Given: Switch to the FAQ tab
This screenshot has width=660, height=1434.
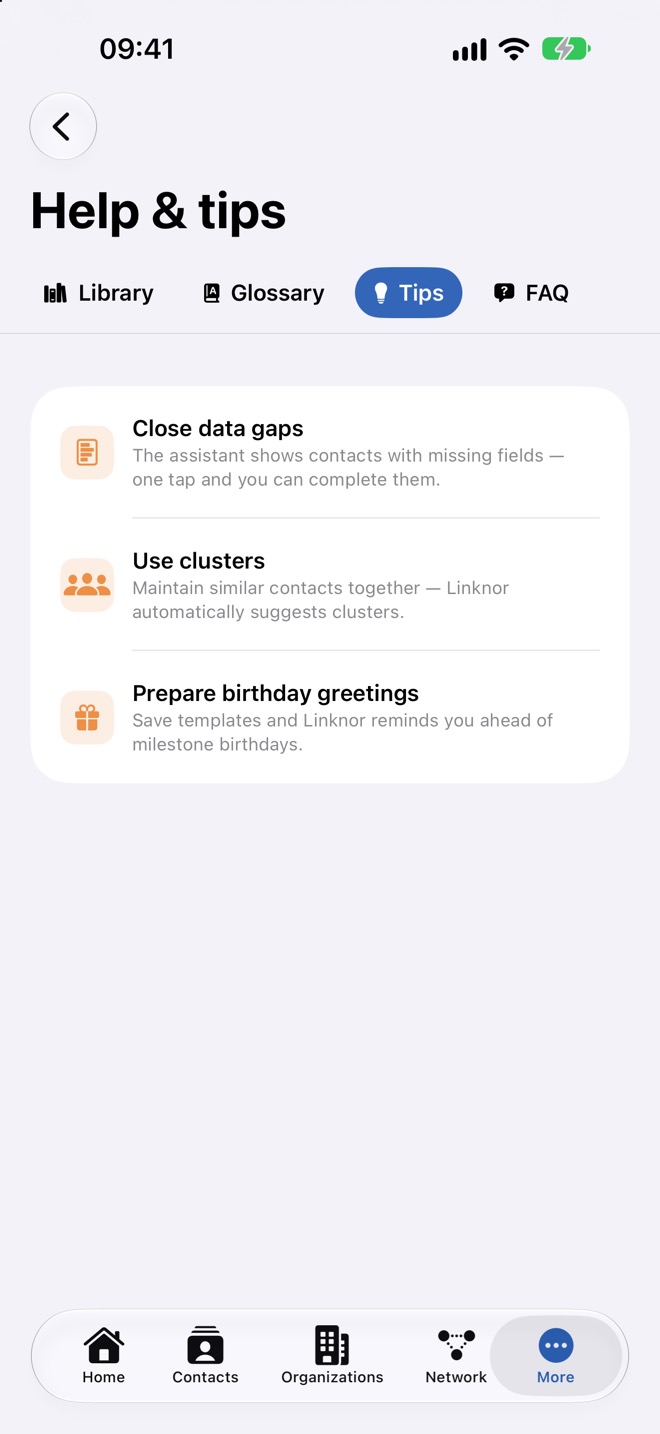Looking at the screenshot, I should click(531, 293).
